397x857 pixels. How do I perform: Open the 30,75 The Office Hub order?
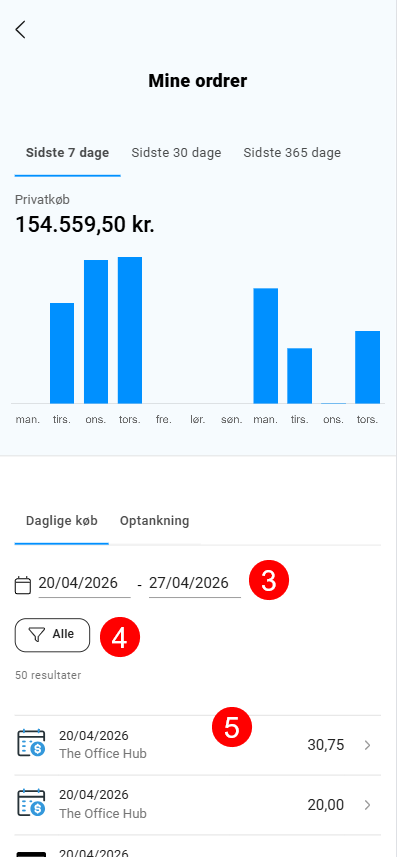[x=197, y=745]
